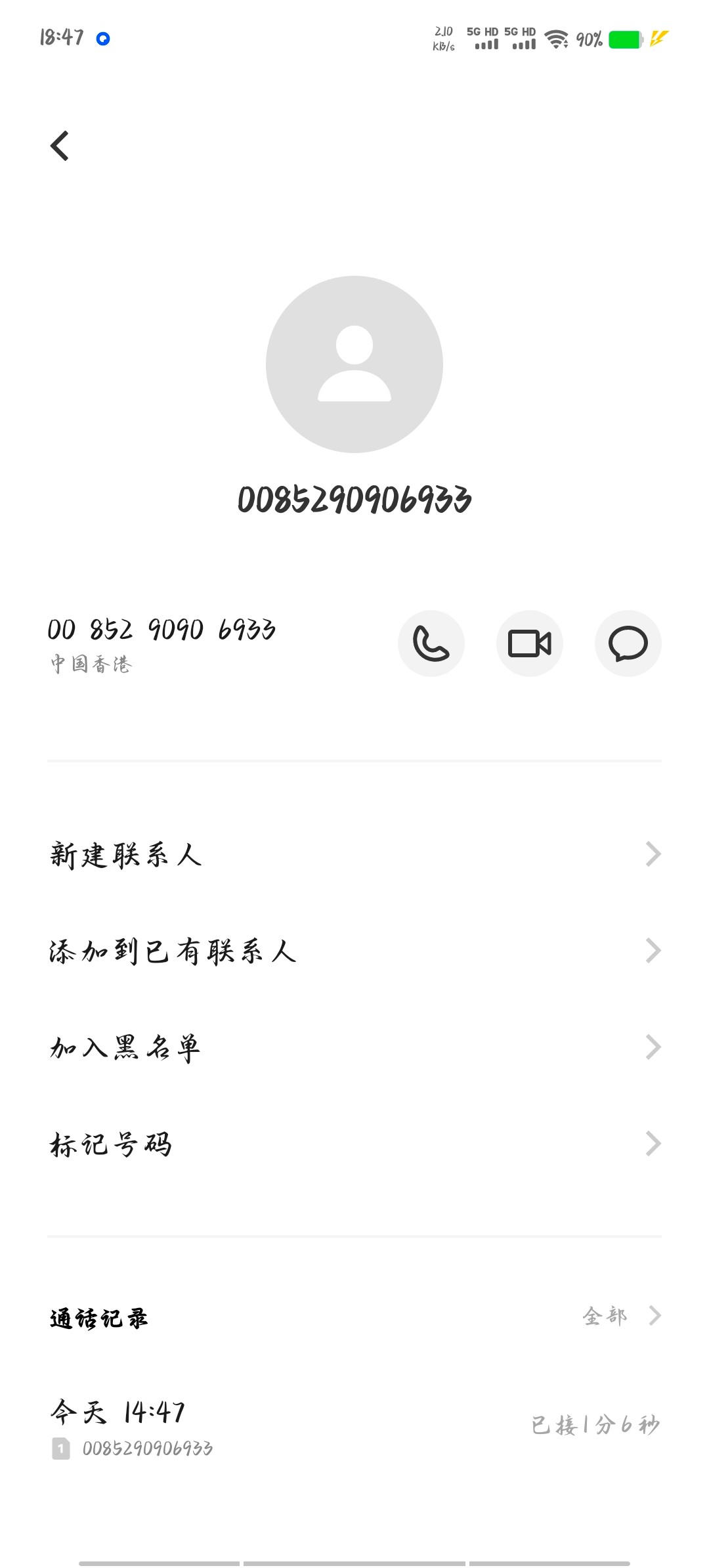Open 标记号码 to tag this number
The image size is (709, 1568).
pos(354,1144)
